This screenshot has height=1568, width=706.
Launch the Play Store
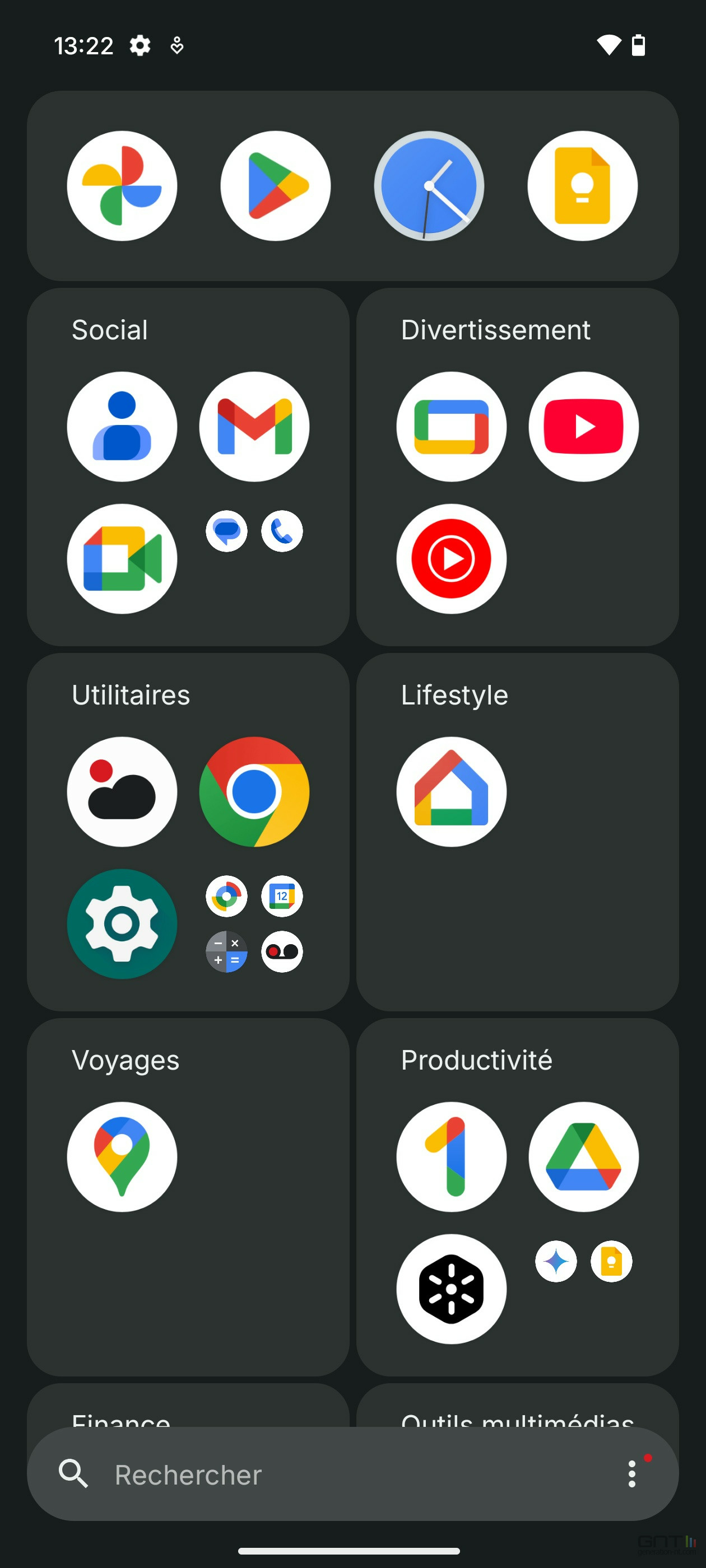[x=275, y=186]
